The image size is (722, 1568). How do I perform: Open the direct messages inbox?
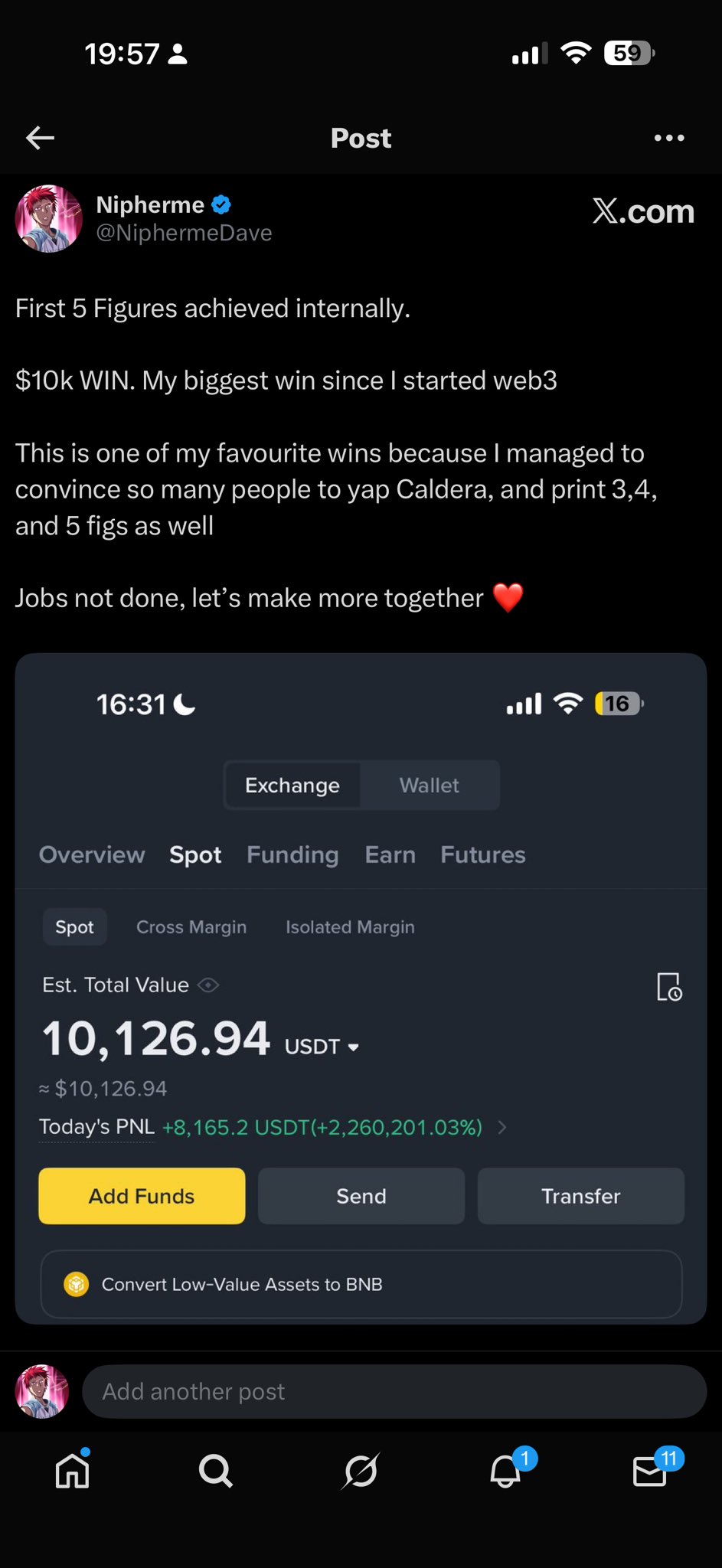pos(650,1471)
